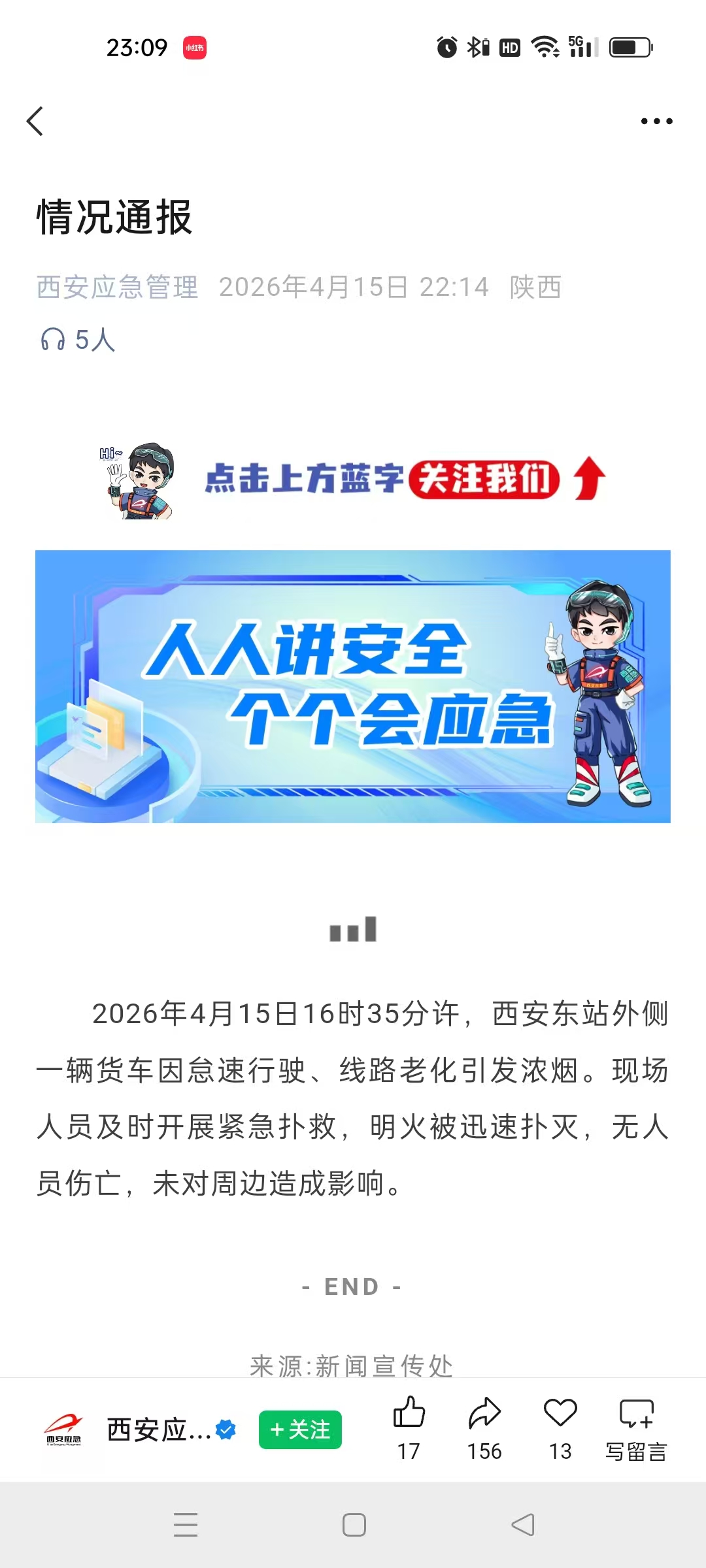Open the 西安应急管理 account link
706x1568 pixels.
coord(117,287)
